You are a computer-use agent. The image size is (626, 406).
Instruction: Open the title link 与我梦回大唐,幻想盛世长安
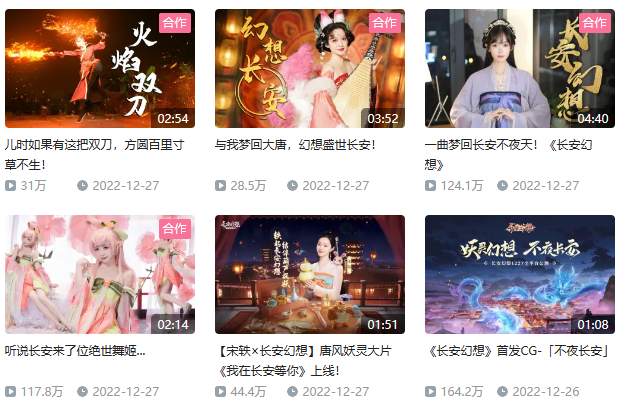coord(296,145)
